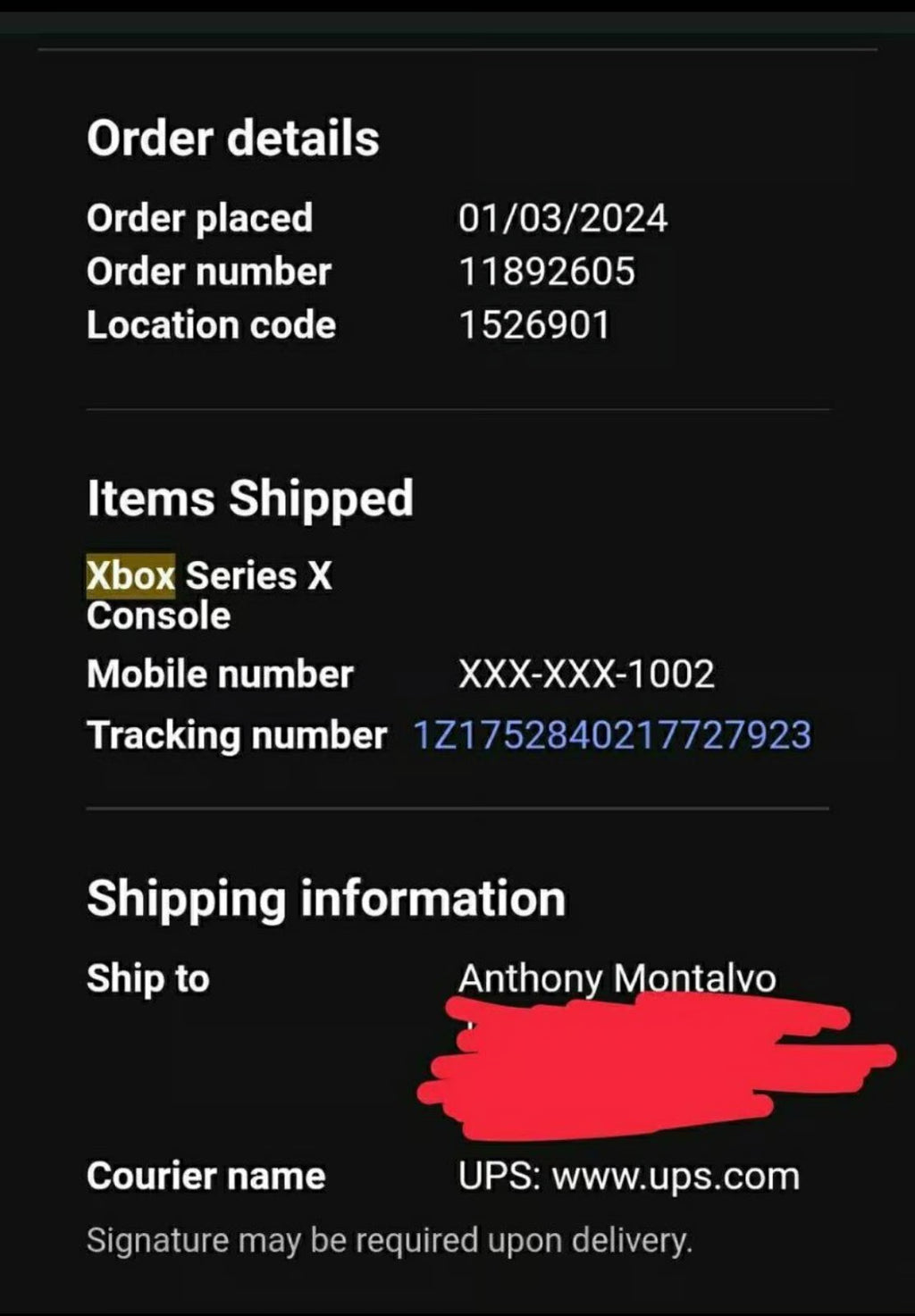Click the Tracking number label
Screen dimensions: 915x1316
236,736
